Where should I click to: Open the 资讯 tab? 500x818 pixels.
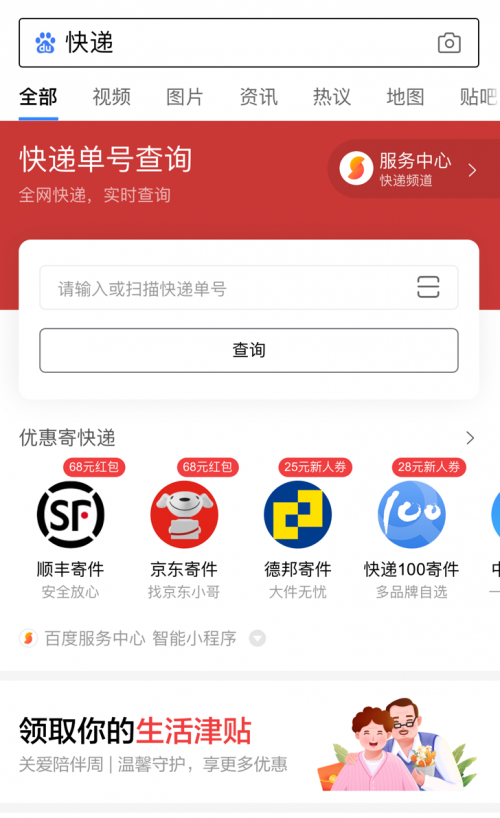[x=258, y=97]
